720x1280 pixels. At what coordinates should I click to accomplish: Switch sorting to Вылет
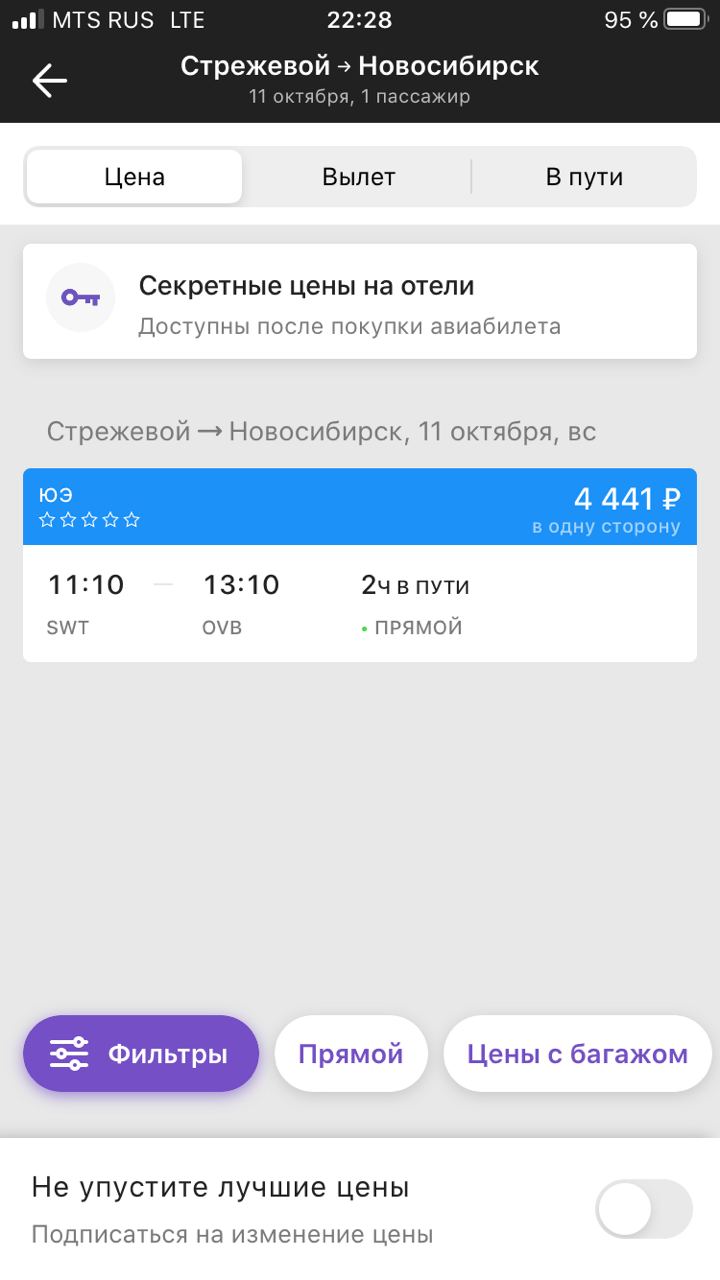click(359, 177)
